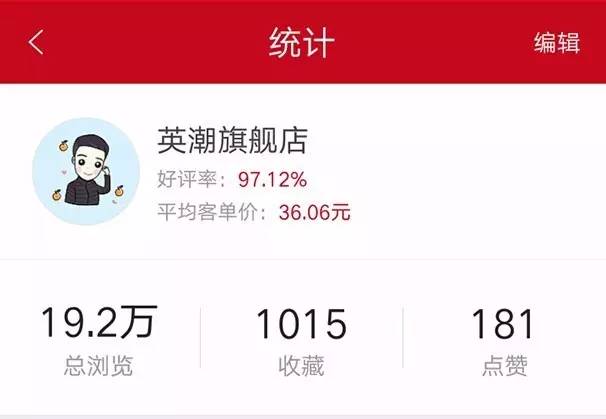Screen dimensions: 606x419
Task: Open the 英潮旗舰店 shop avatar
Action: pyautogui.click(x=84, y=170)
